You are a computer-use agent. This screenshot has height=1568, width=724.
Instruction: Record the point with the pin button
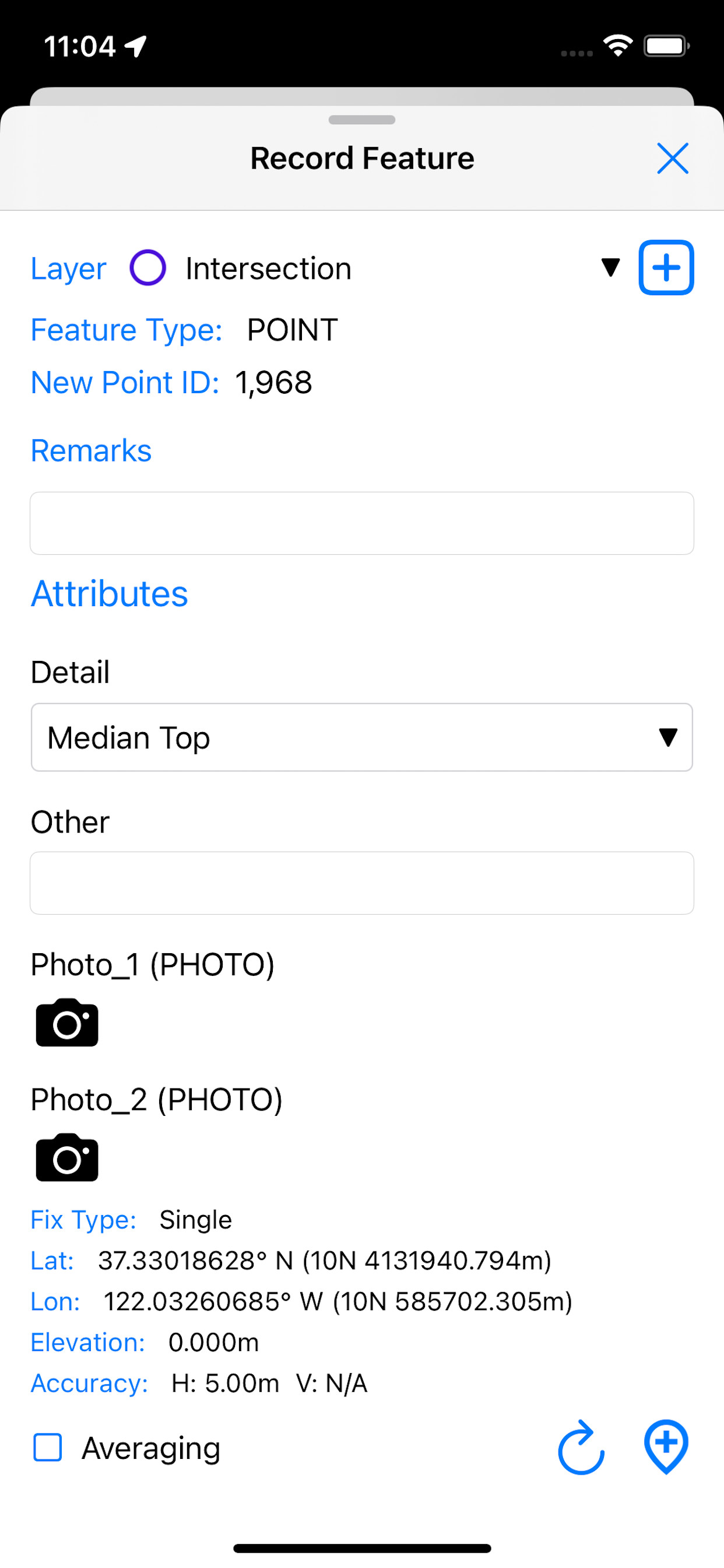[666, 1447]
